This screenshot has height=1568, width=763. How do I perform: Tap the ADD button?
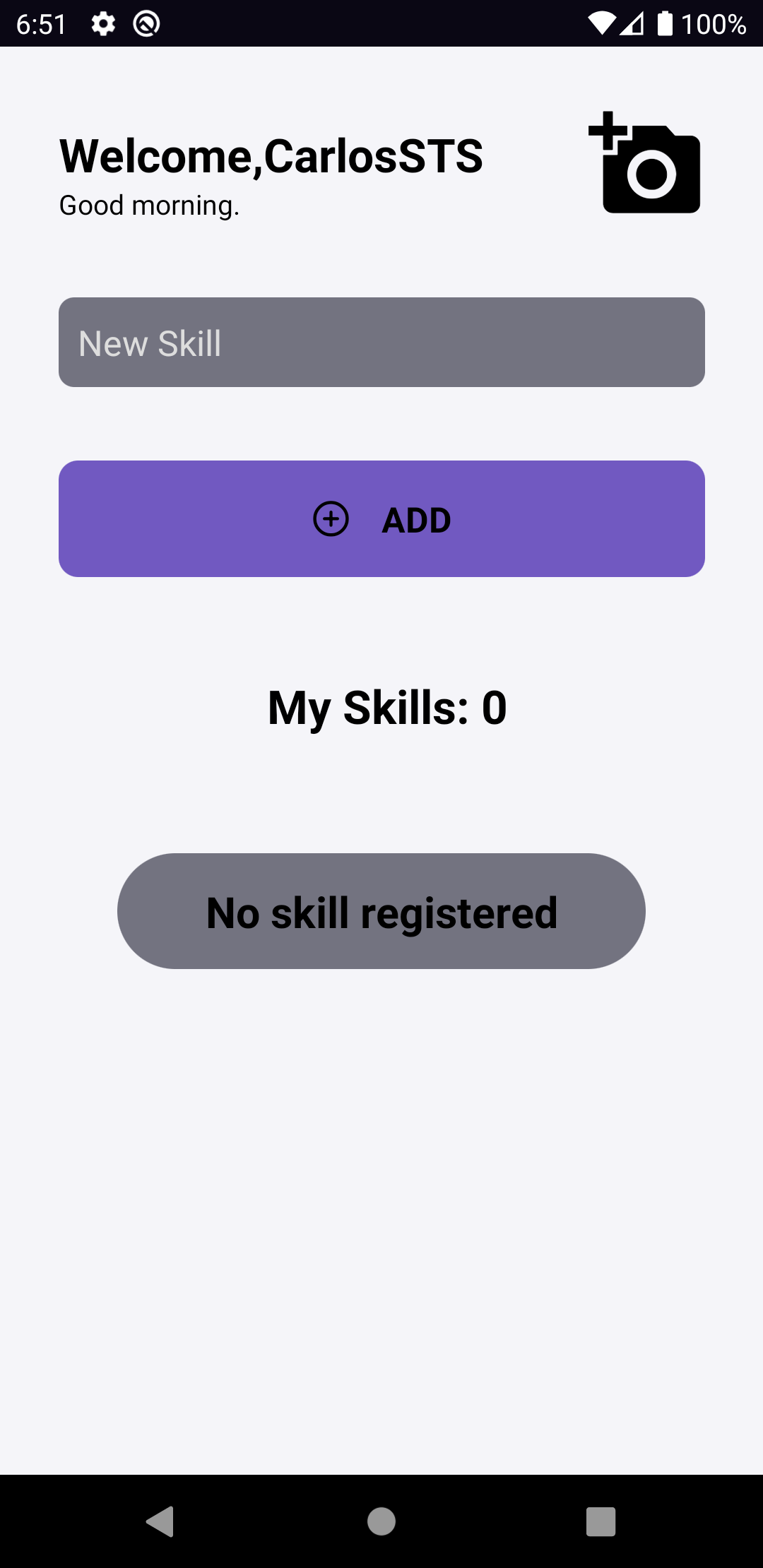coord(381,519)
